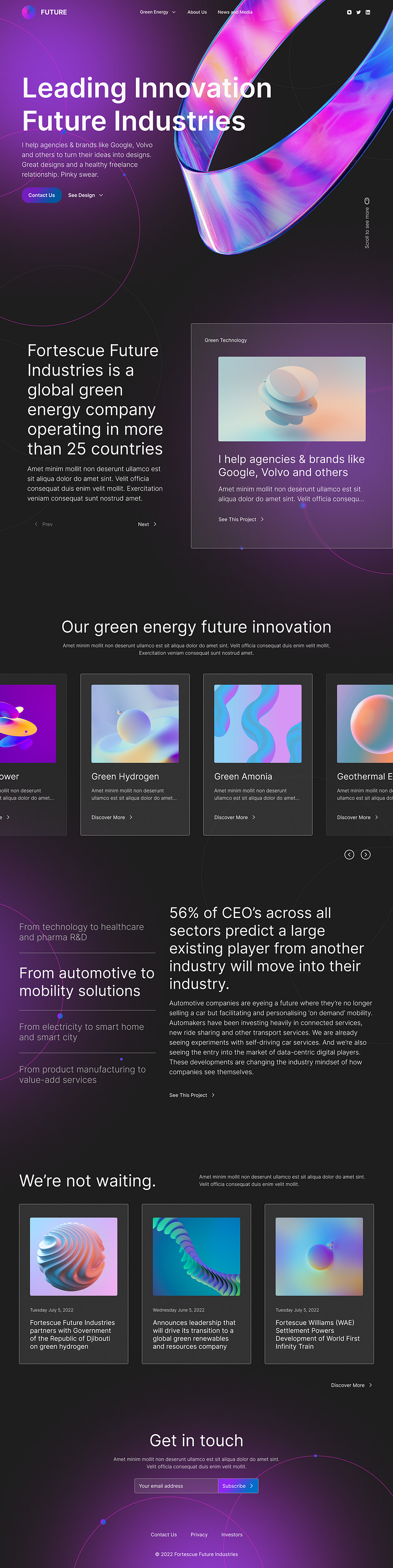Expand the Green Energy menu

[x=157, y=12]
